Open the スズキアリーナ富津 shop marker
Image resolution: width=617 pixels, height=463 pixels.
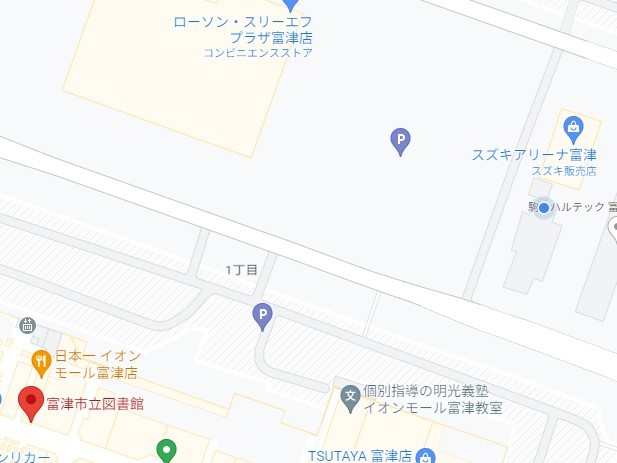tap(573, 127)
